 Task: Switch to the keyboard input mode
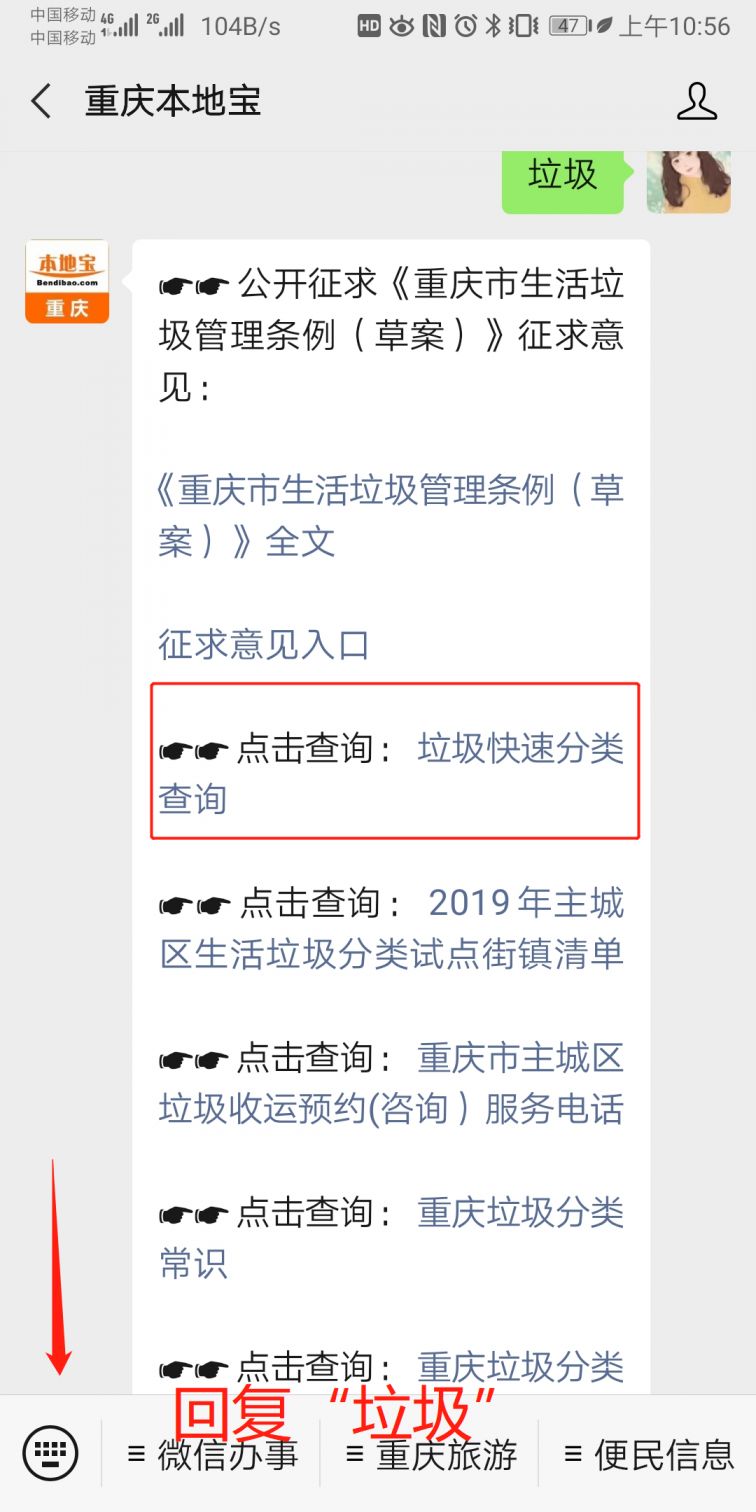point(50,1452)
